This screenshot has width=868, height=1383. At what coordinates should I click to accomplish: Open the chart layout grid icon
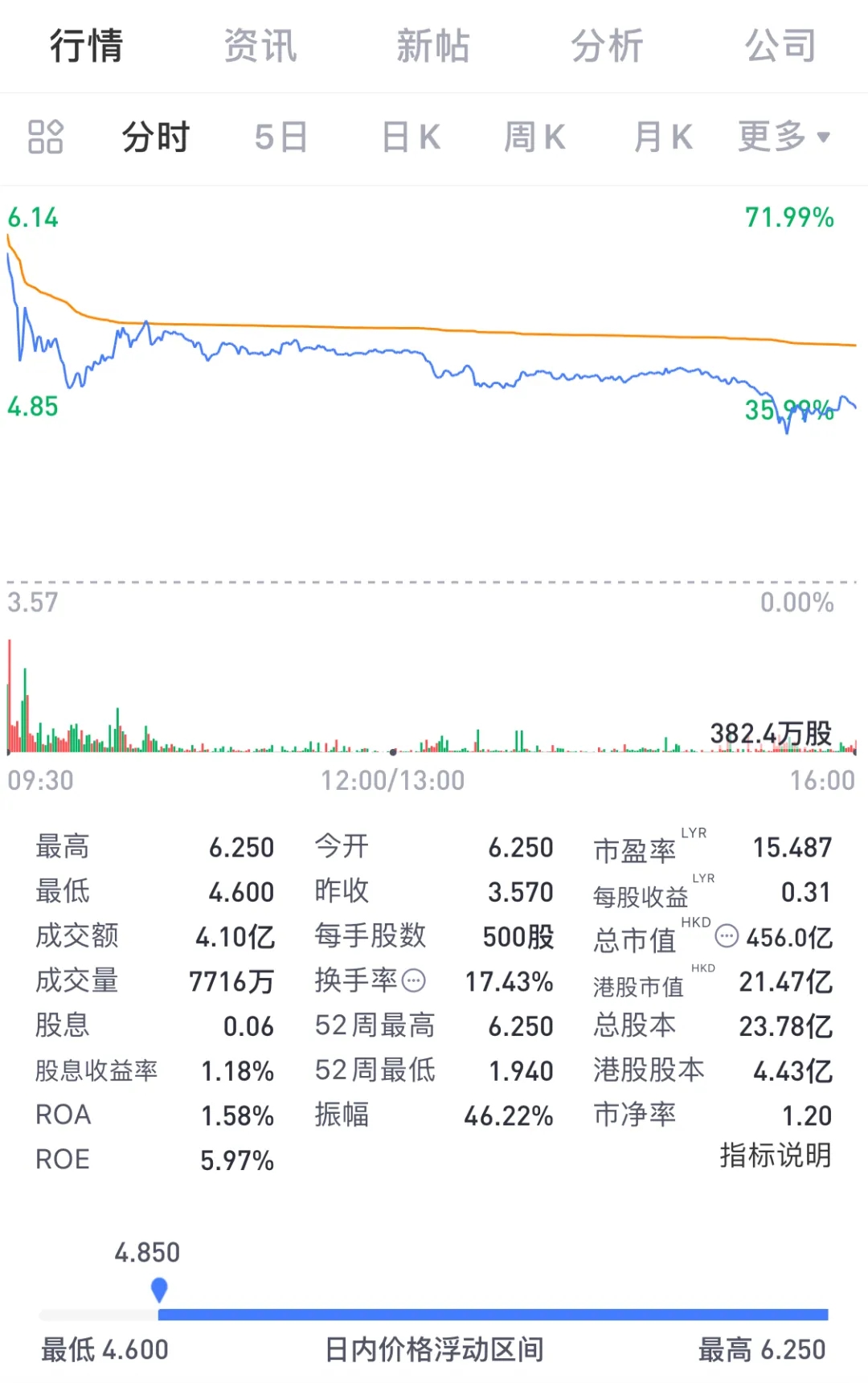[46, 137]
